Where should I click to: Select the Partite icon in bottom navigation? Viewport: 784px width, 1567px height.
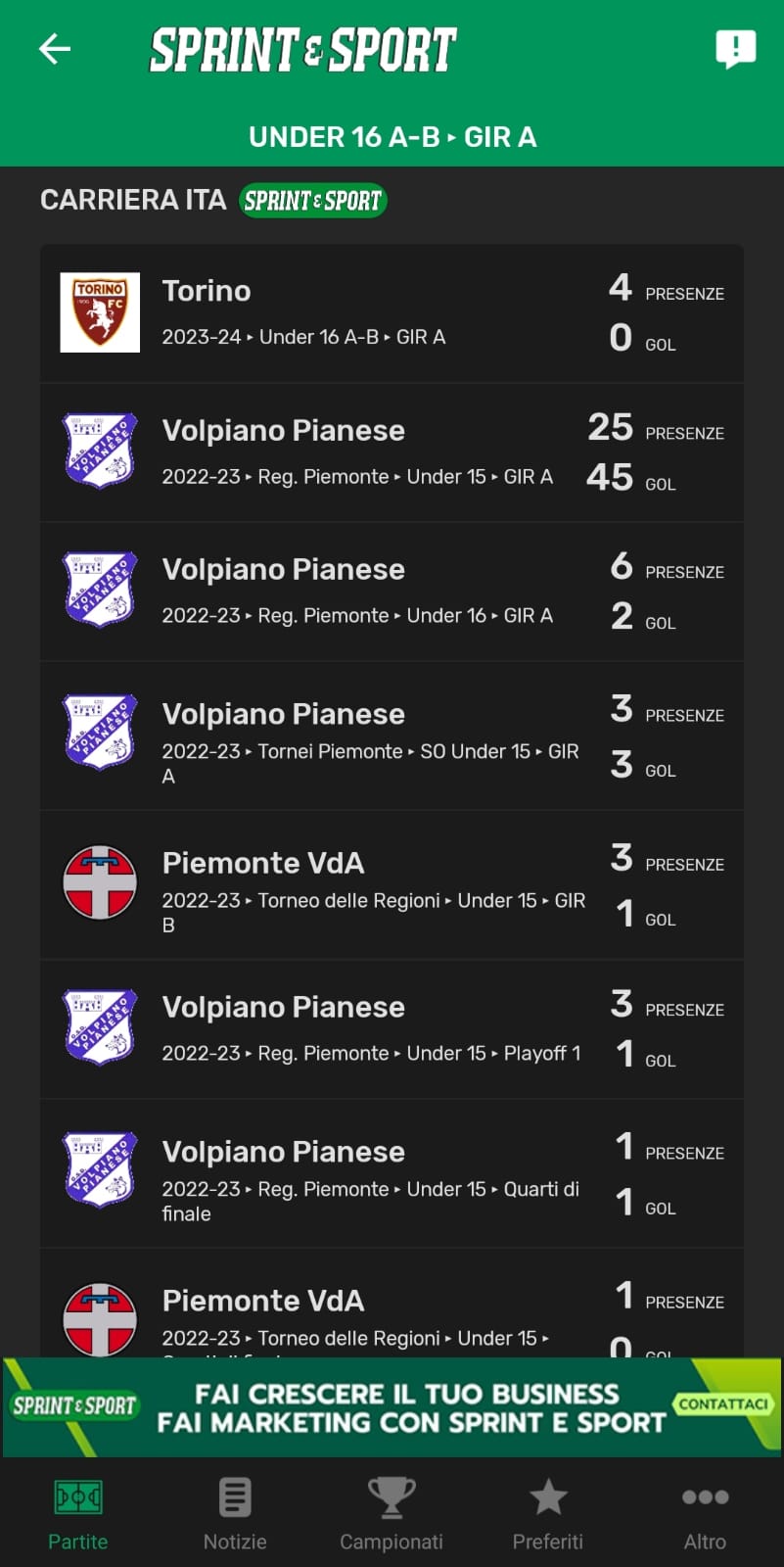[x=77, y=1496]
